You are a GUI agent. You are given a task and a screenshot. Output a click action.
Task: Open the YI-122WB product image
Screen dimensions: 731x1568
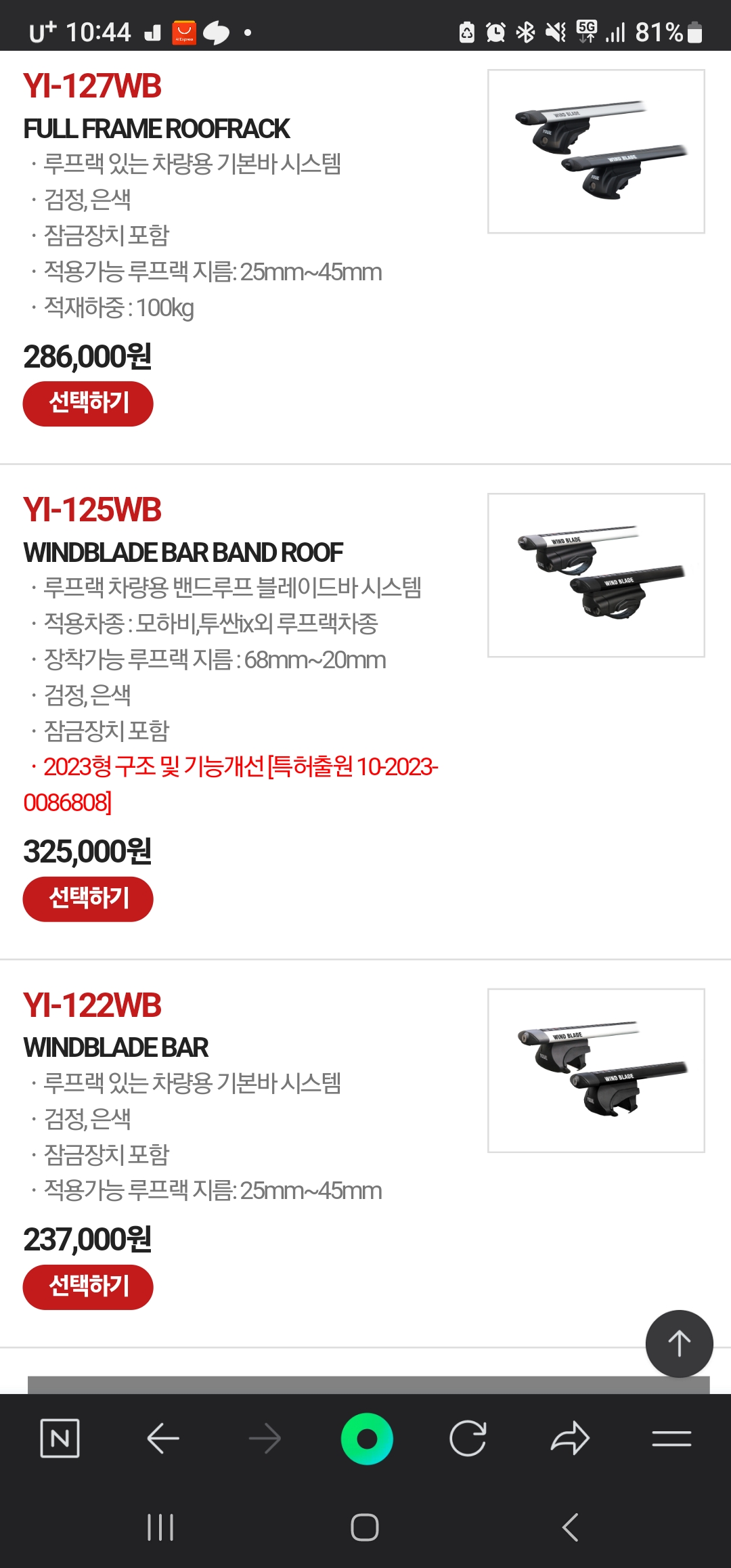tap(596, 1070)
